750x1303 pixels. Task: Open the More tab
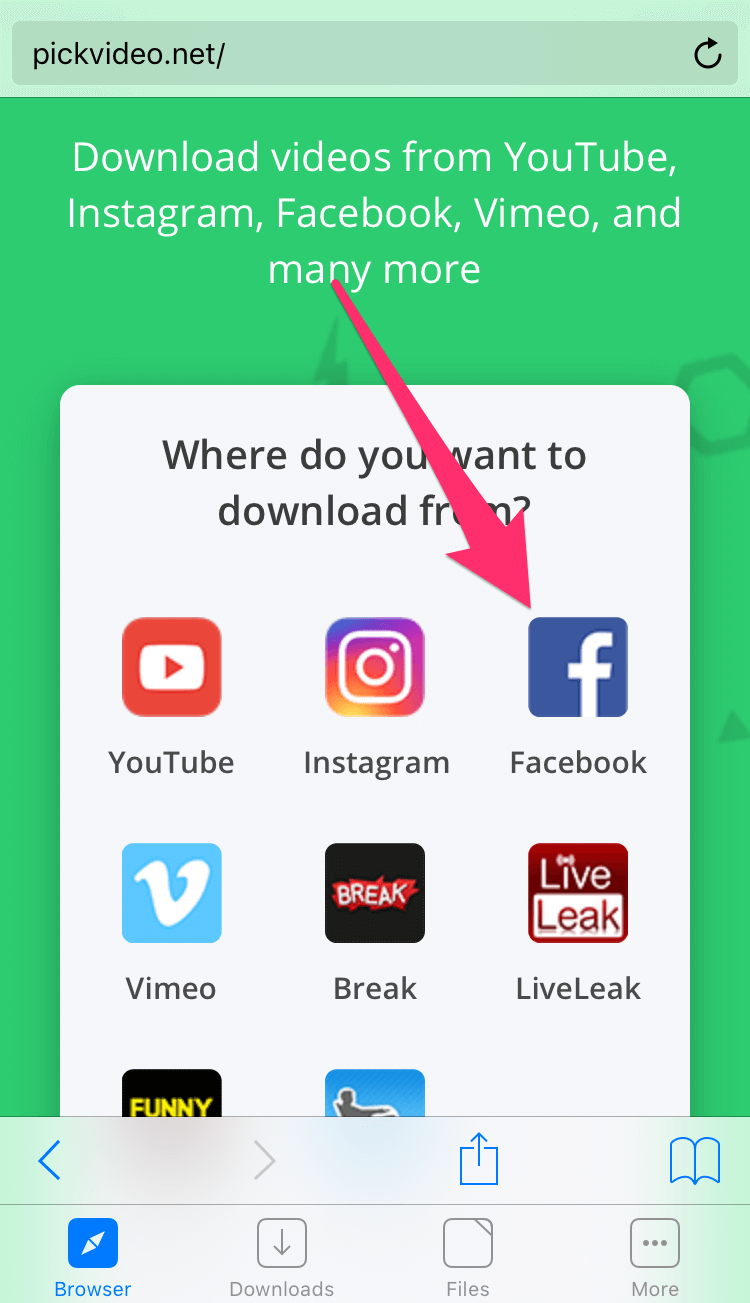655,1256
